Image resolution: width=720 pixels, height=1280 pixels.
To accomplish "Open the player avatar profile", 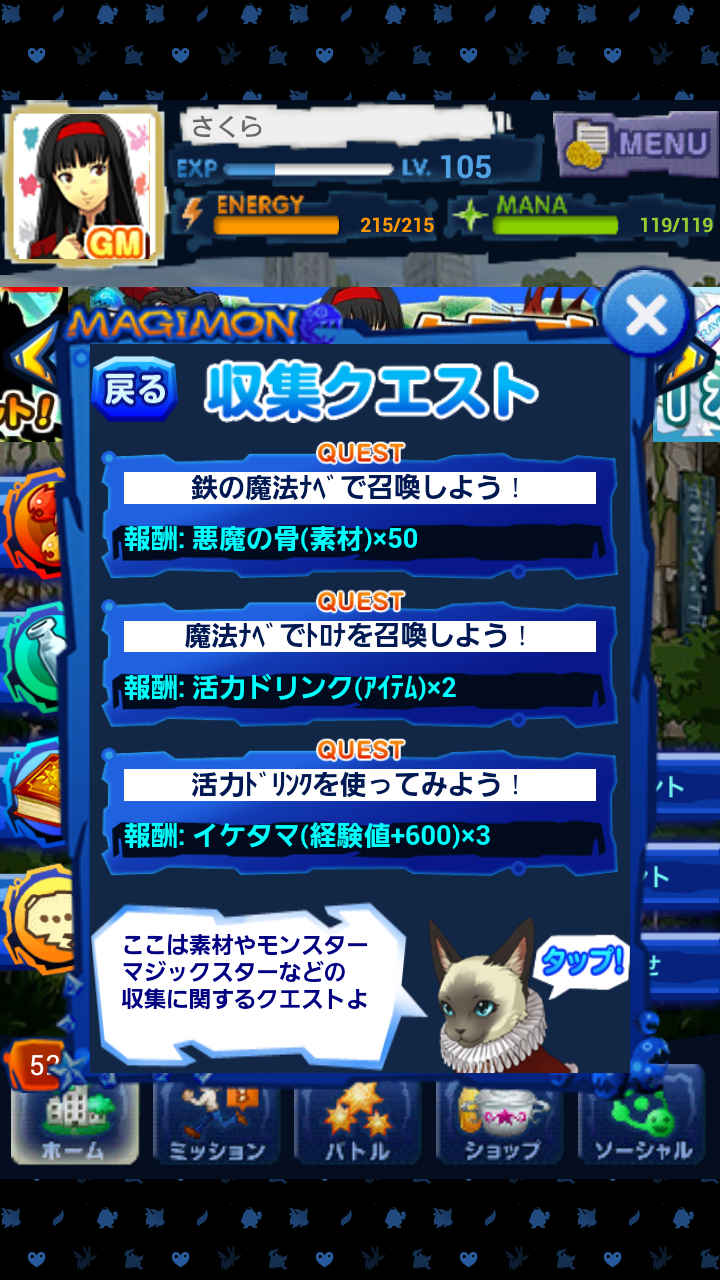I will tap(85, 185).
